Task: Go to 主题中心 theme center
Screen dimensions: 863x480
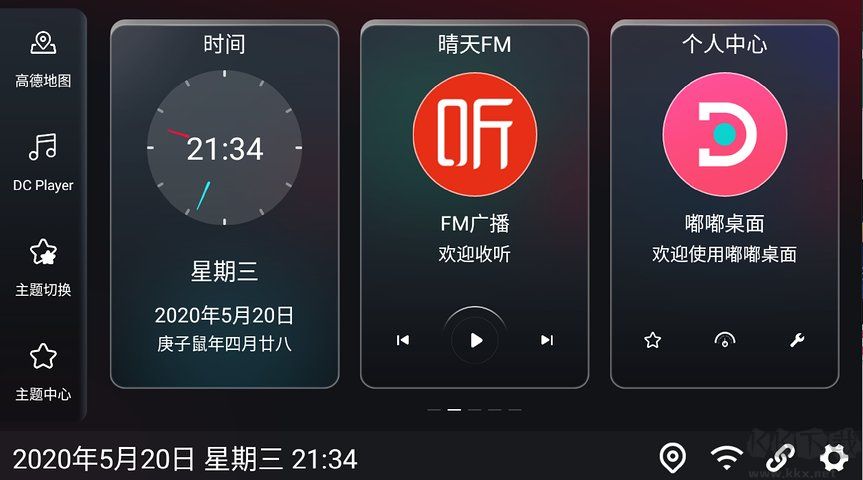Action: point(43,371)
